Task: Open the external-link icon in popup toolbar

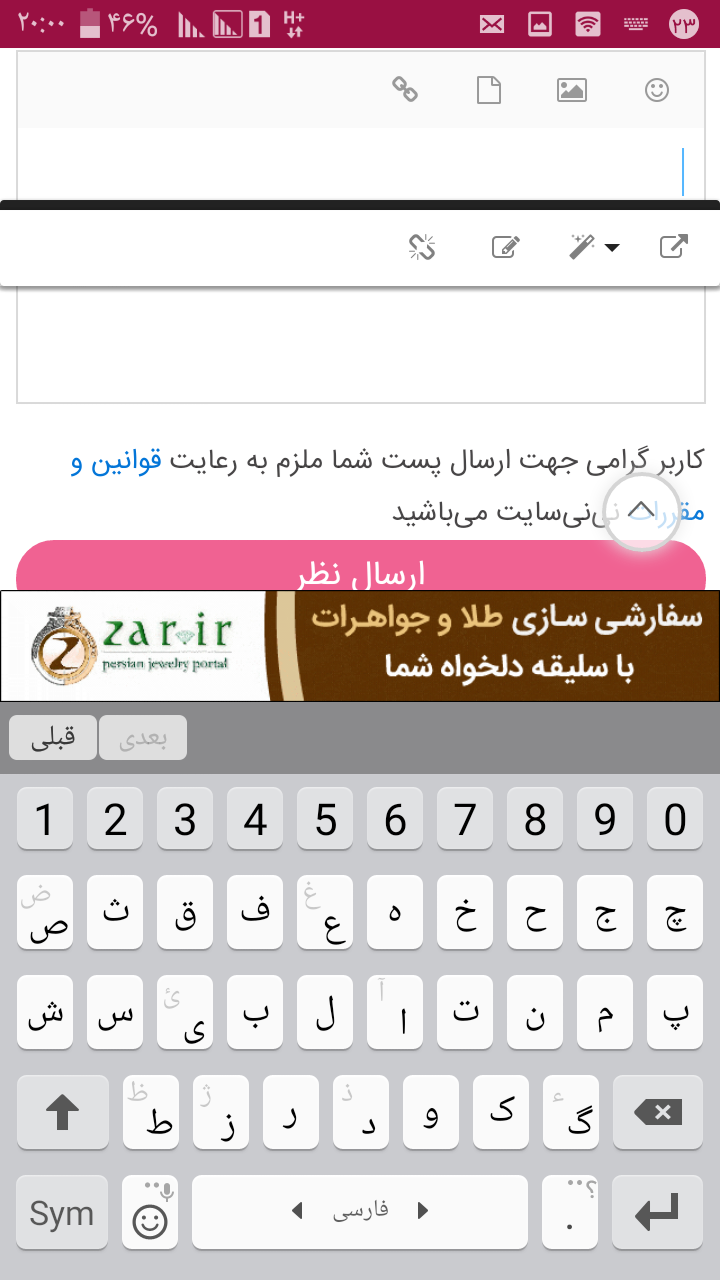Action: [674, 246]
